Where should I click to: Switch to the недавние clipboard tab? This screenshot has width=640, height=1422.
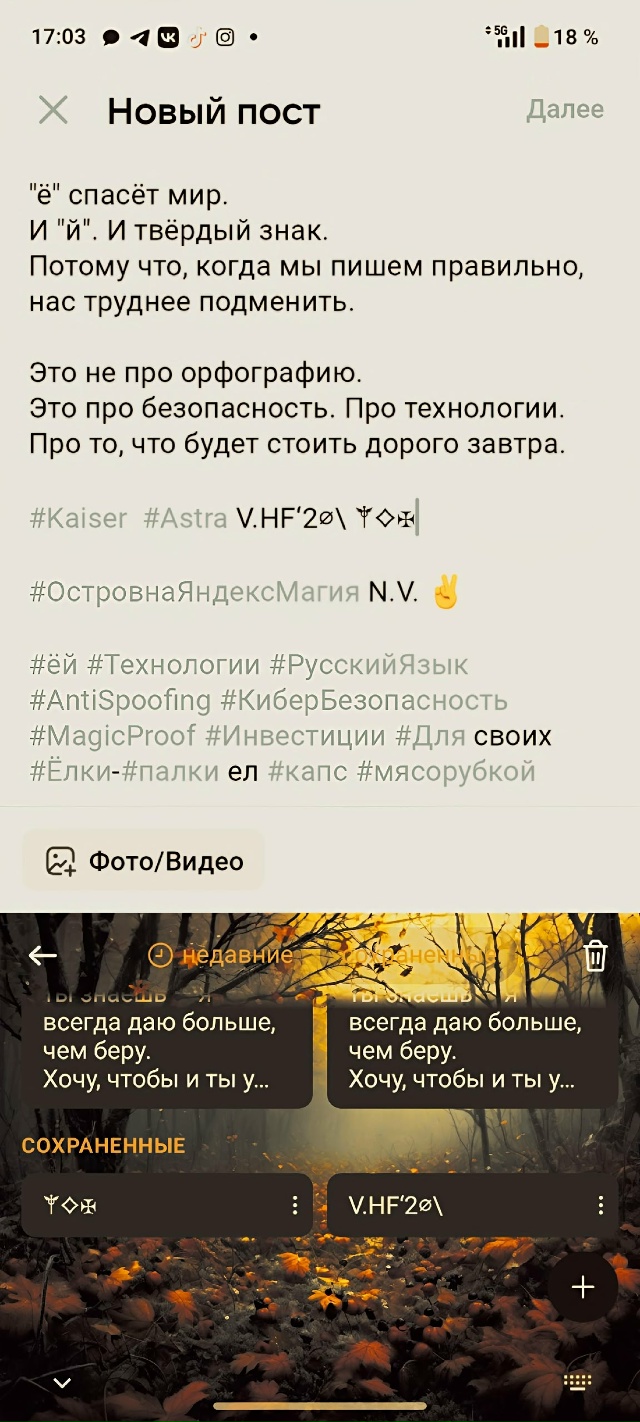tap(221, 956)
